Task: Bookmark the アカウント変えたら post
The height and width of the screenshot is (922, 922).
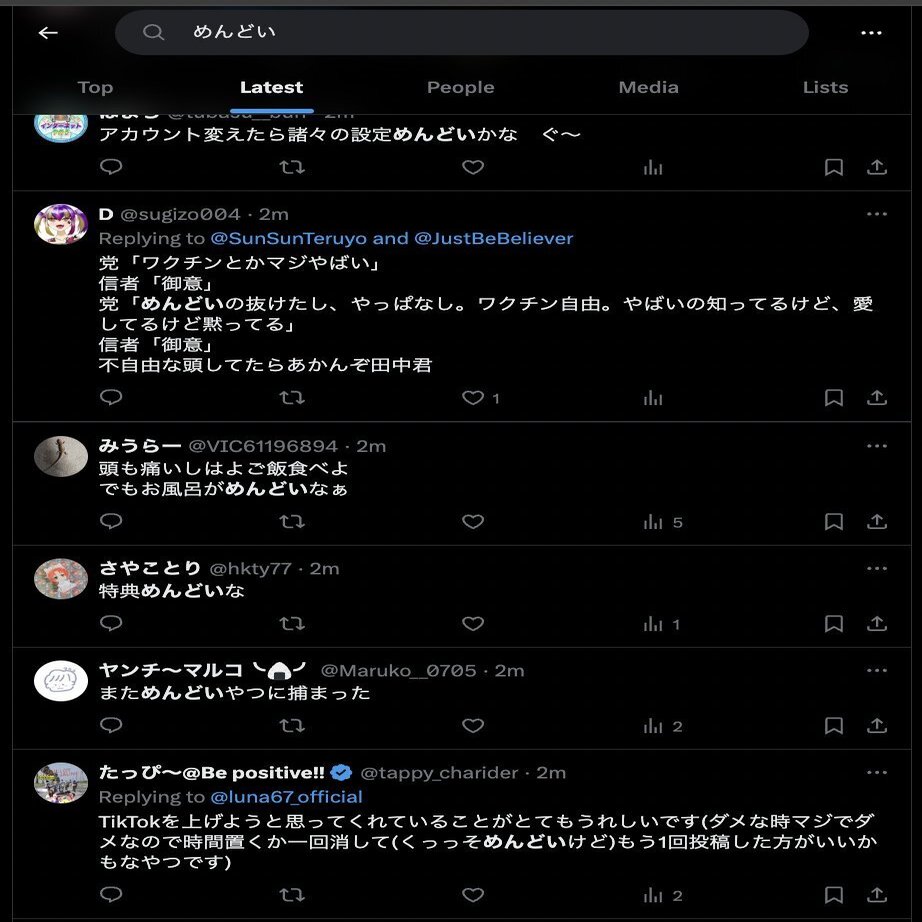Action: 833,168
